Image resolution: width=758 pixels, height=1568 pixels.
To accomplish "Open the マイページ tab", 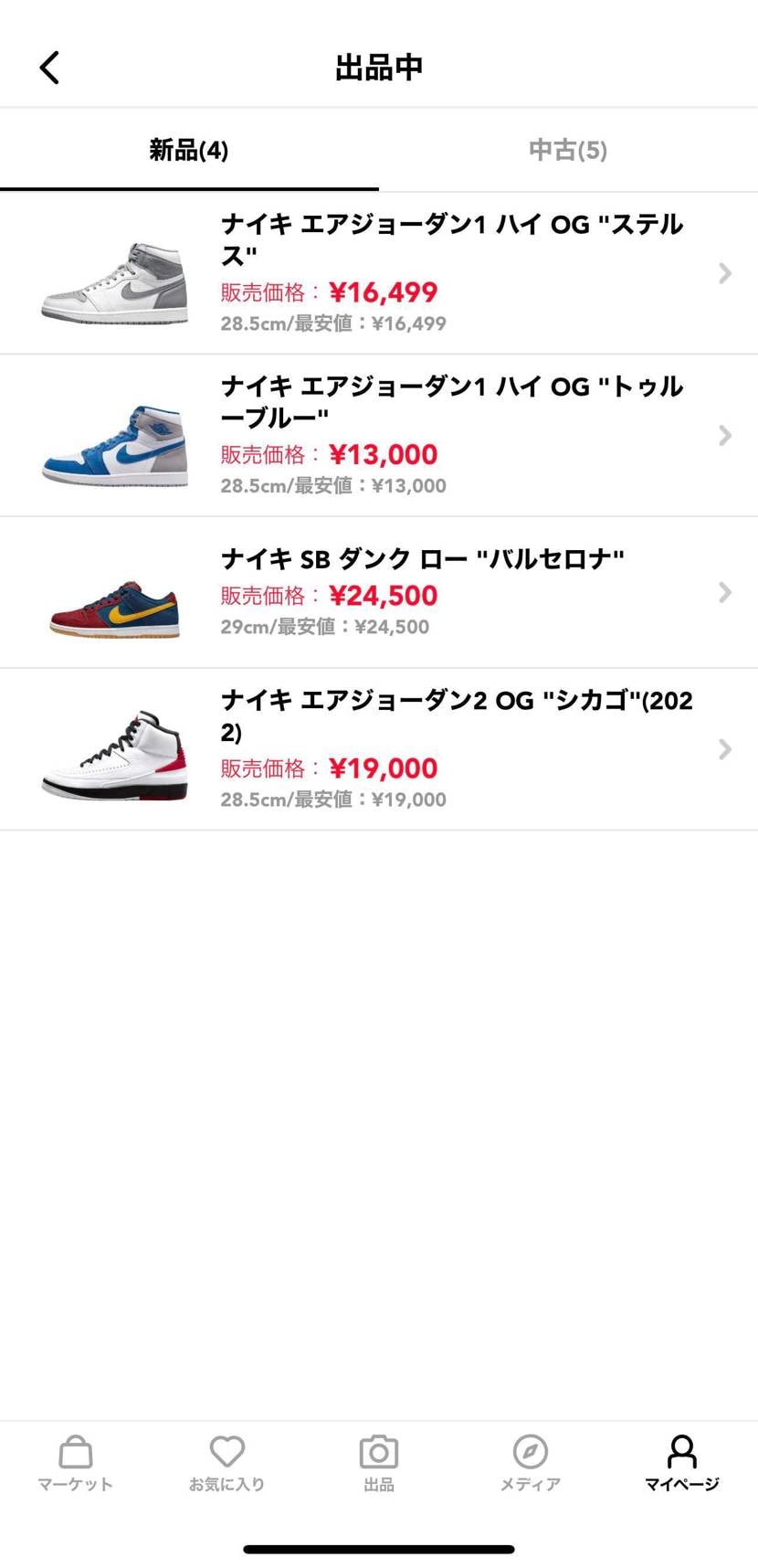I will pos(682,1463).
